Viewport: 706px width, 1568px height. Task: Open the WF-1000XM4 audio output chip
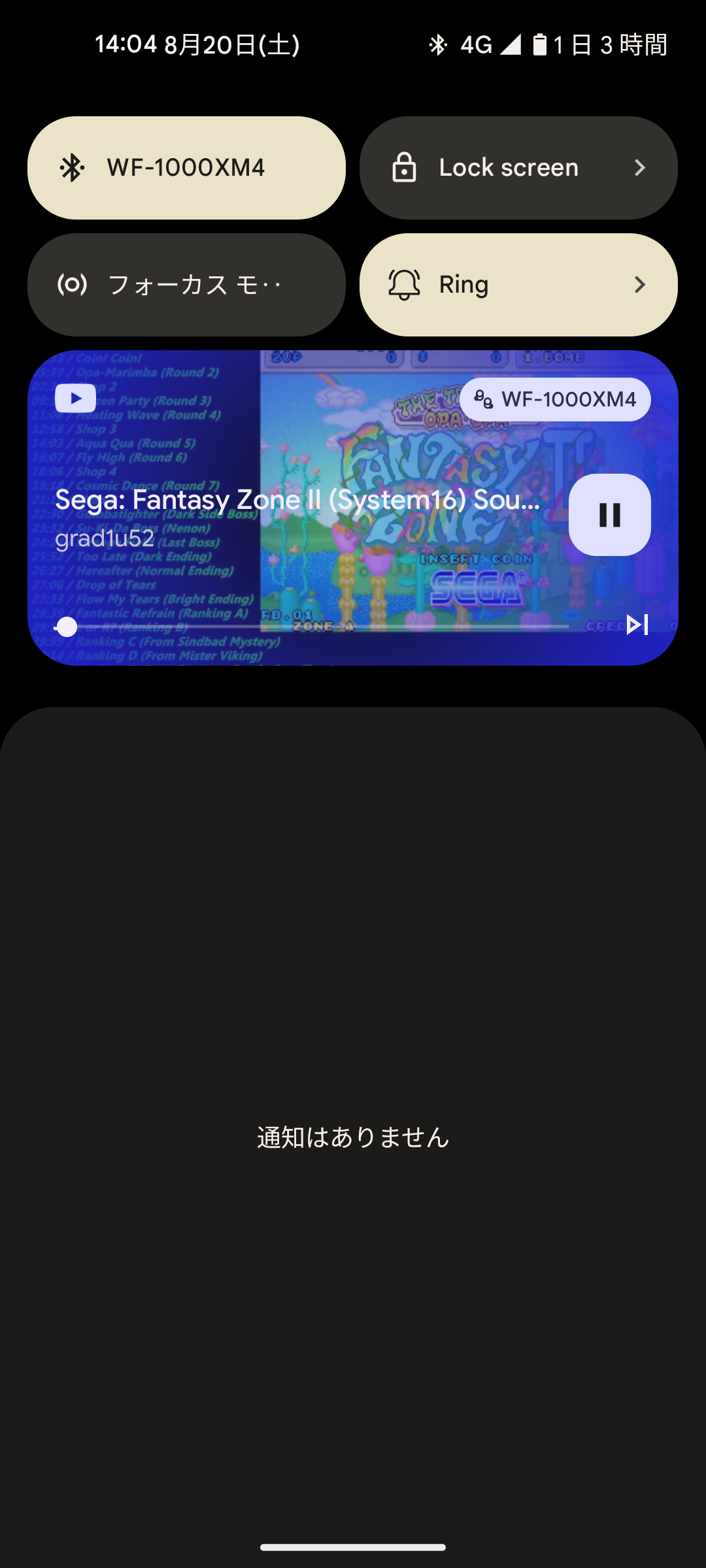pyautogui.click(x=555, y=399)
